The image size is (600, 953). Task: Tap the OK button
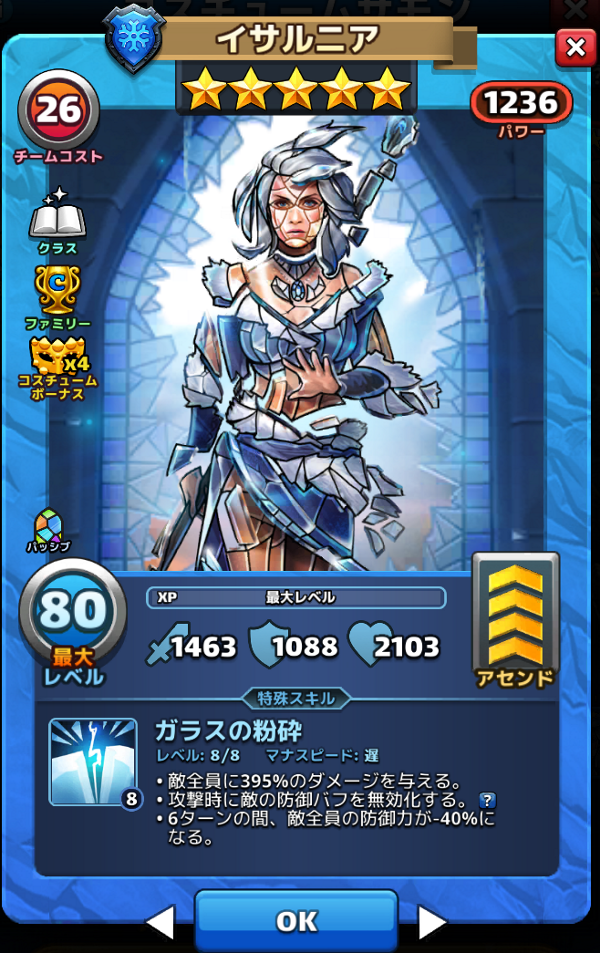[x=296, y=921]
